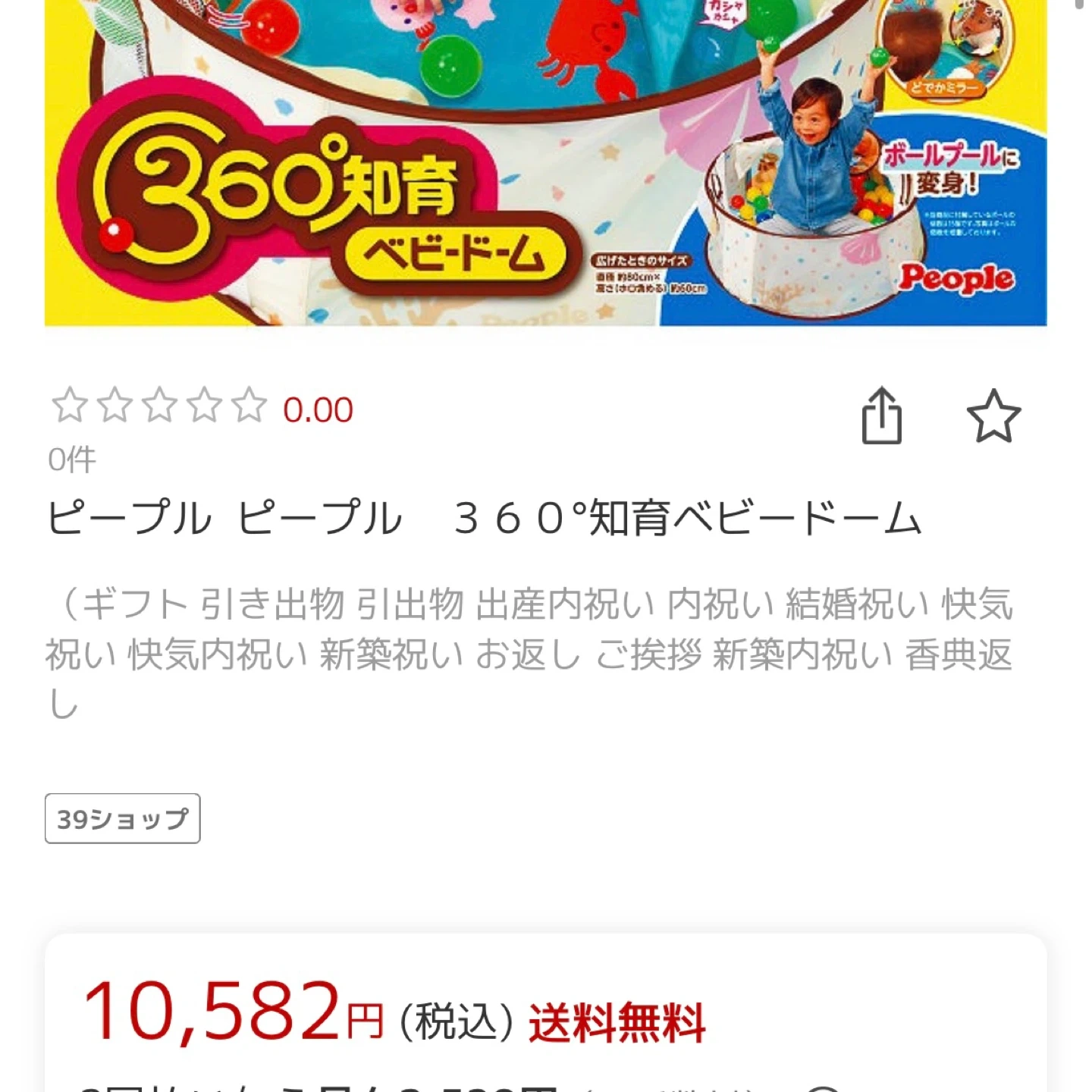Add product to favorites with star icon
Screen dimensions: 1092x1092
click(993, 416)
